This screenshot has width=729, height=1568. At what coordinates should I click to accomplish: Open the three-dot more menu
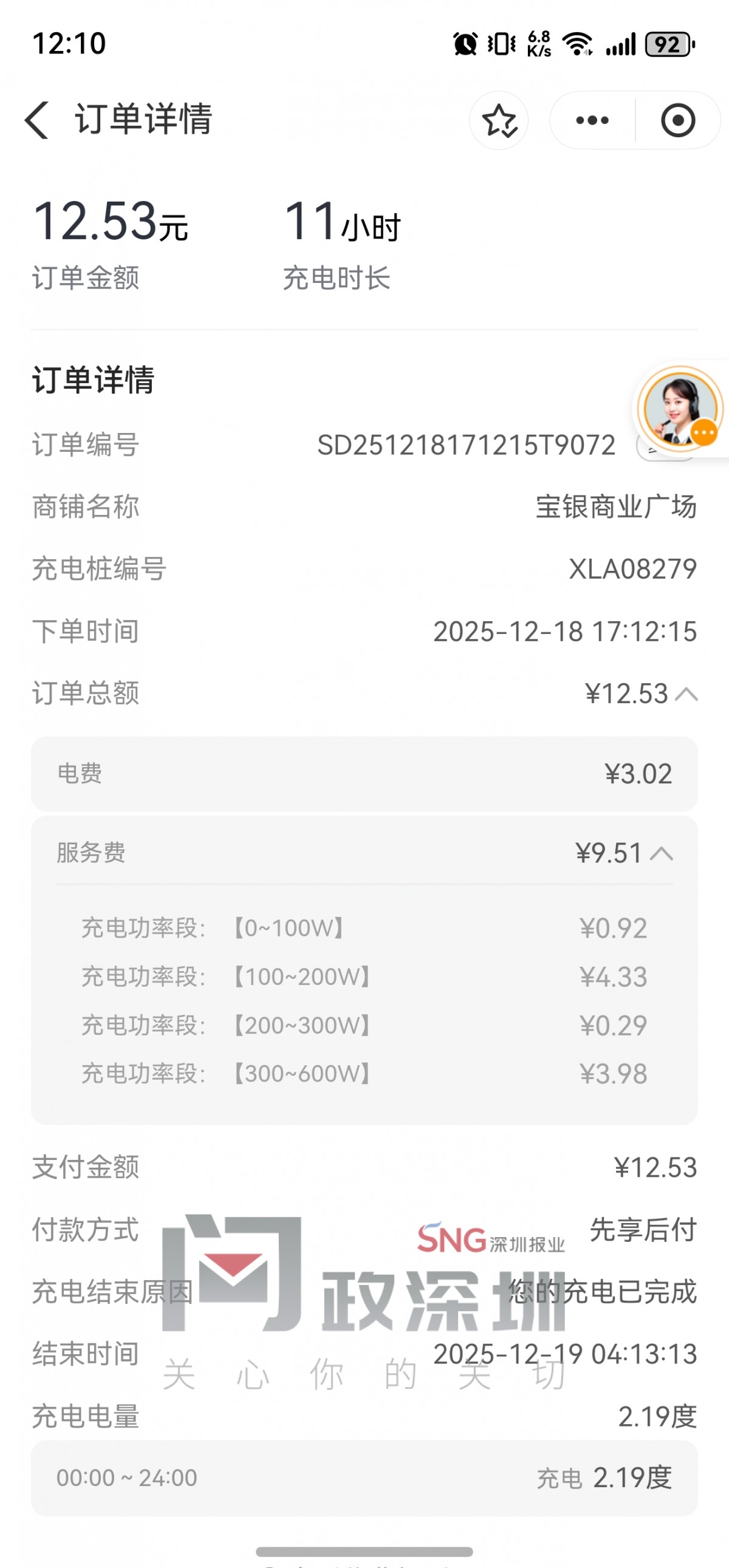tap(592, 120)
